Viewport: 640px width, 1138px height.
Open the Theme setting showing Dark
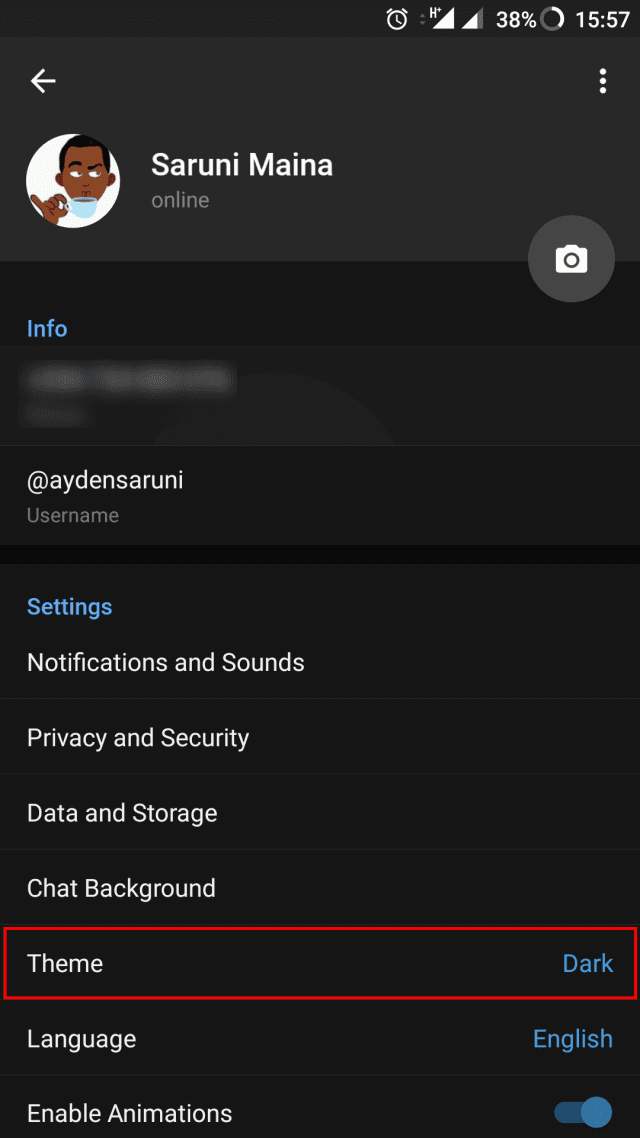pyautogui.click(x=320, y=963)
